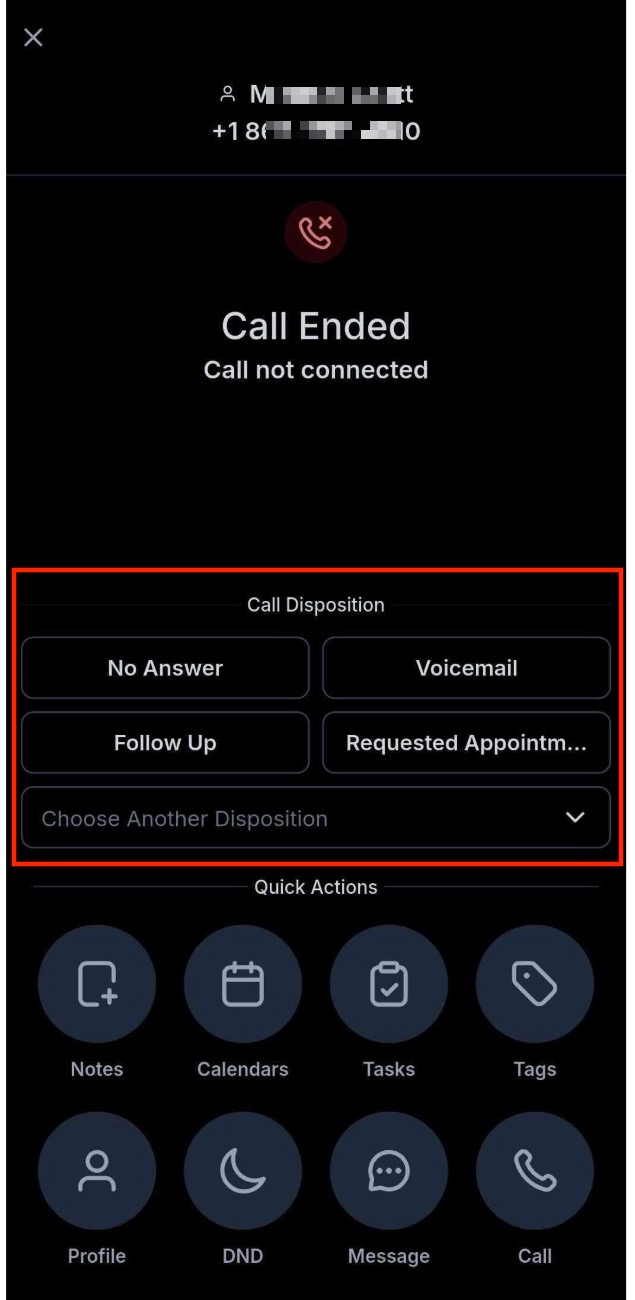Open the Tags quick action
Screen dimensions: 635x1300
535,985
